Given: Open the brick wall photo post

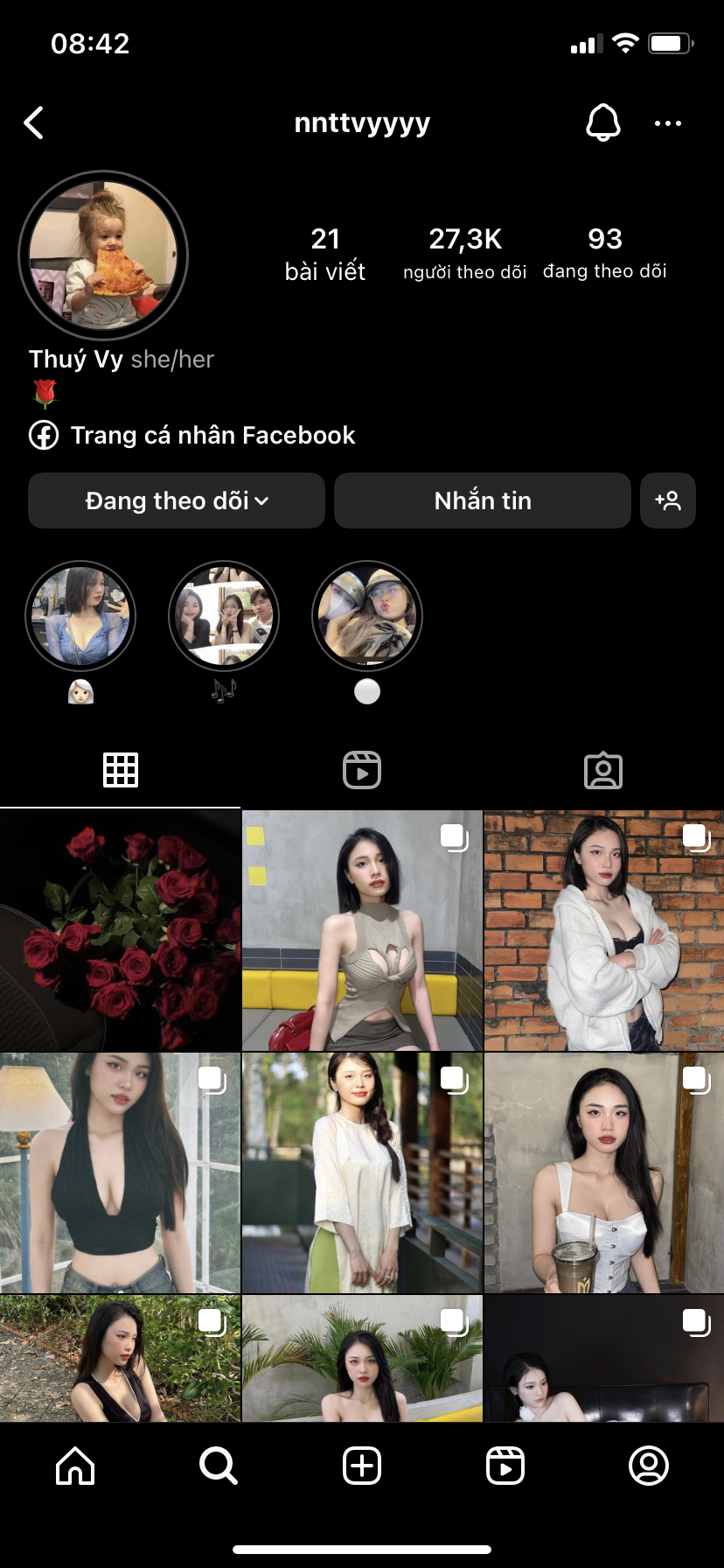Looking at the screenshot, I should (x=603, y=930).
